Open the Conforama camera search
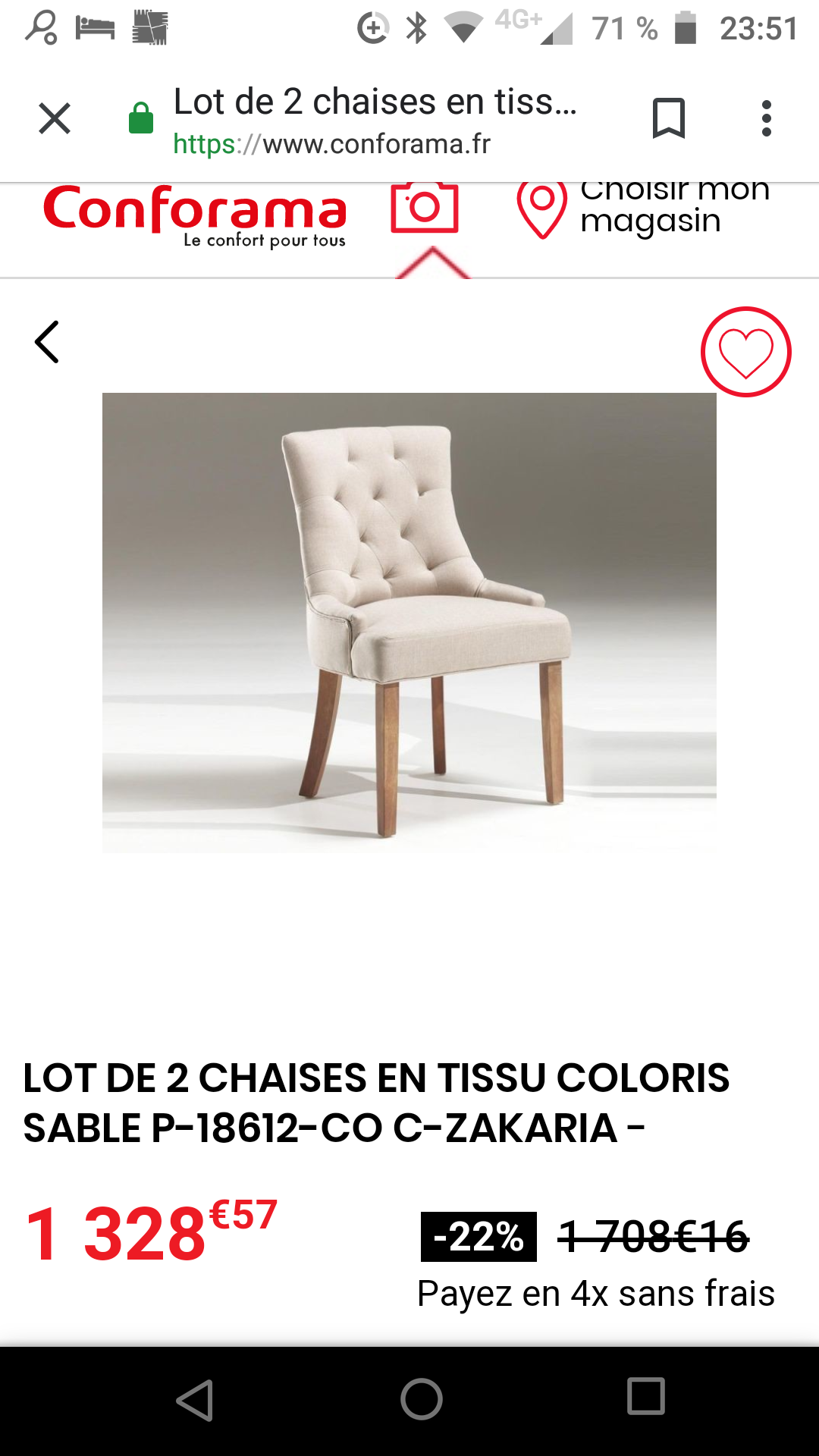819x1456 pixels. click(425, 209)
